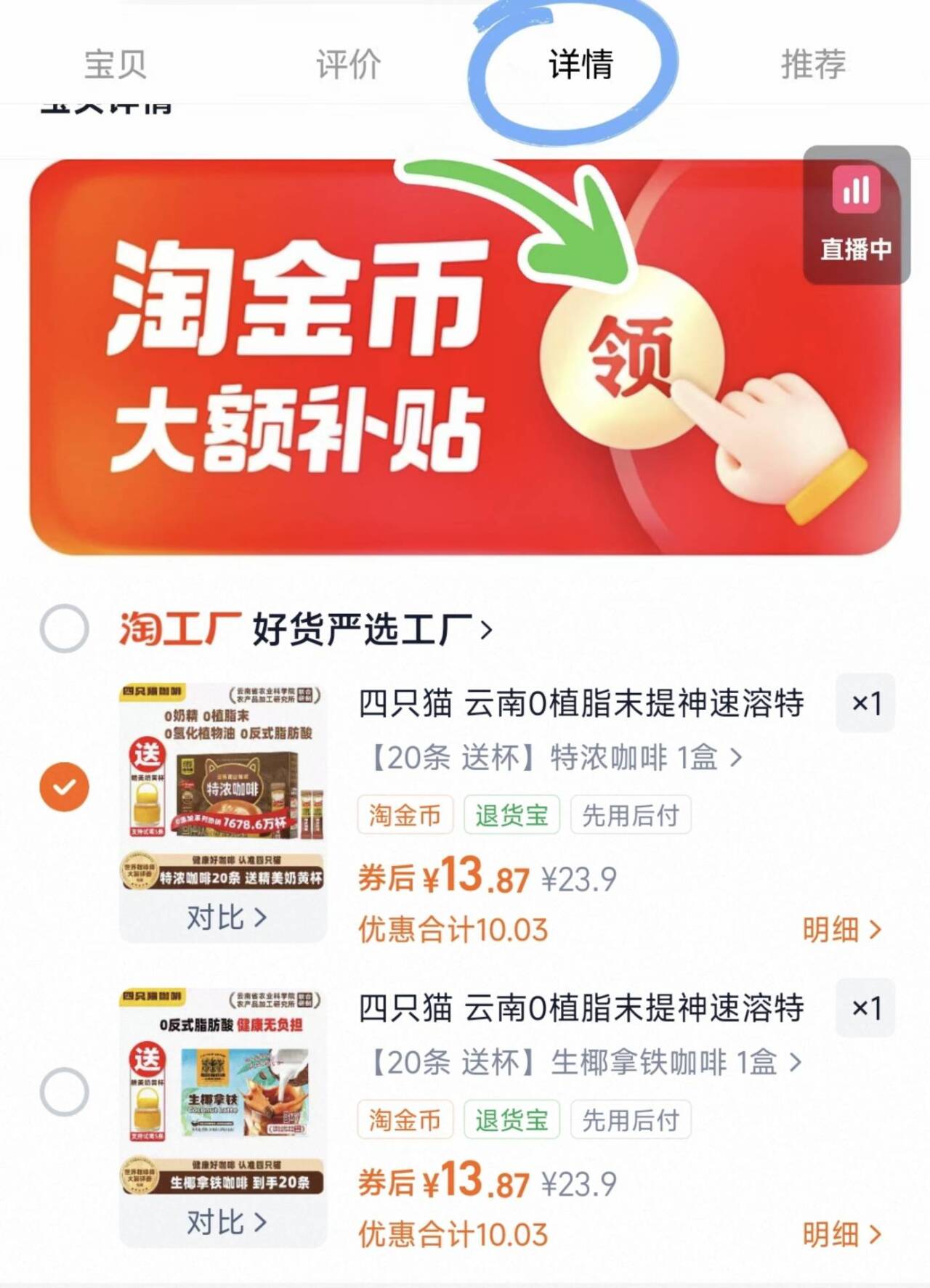Select the 详情 tab
Image resolution: width=930 pixels, height=1288 pixels.
pos(581,64)
